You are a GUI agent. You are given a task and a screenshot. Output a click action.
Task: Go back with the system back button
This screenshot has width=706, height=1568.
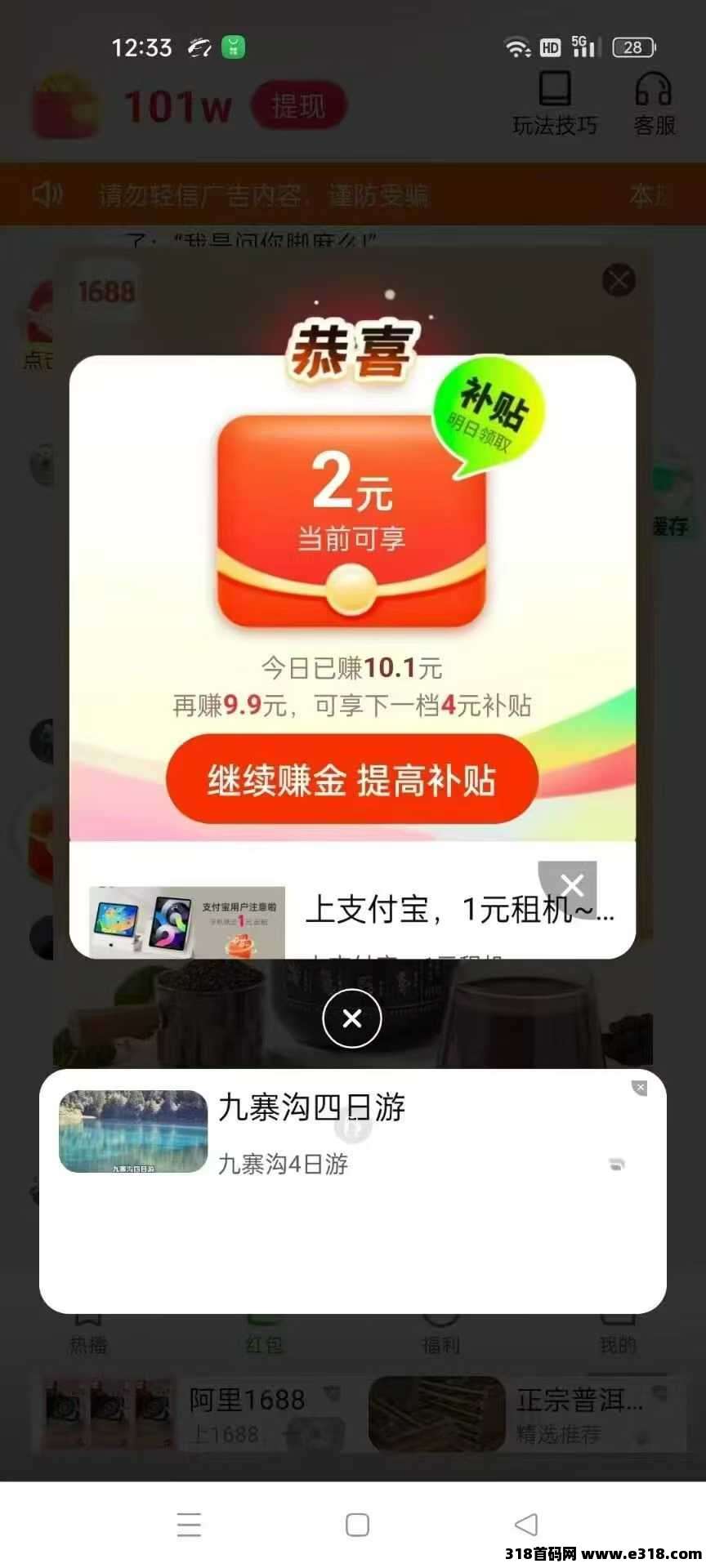[526, 1525]
